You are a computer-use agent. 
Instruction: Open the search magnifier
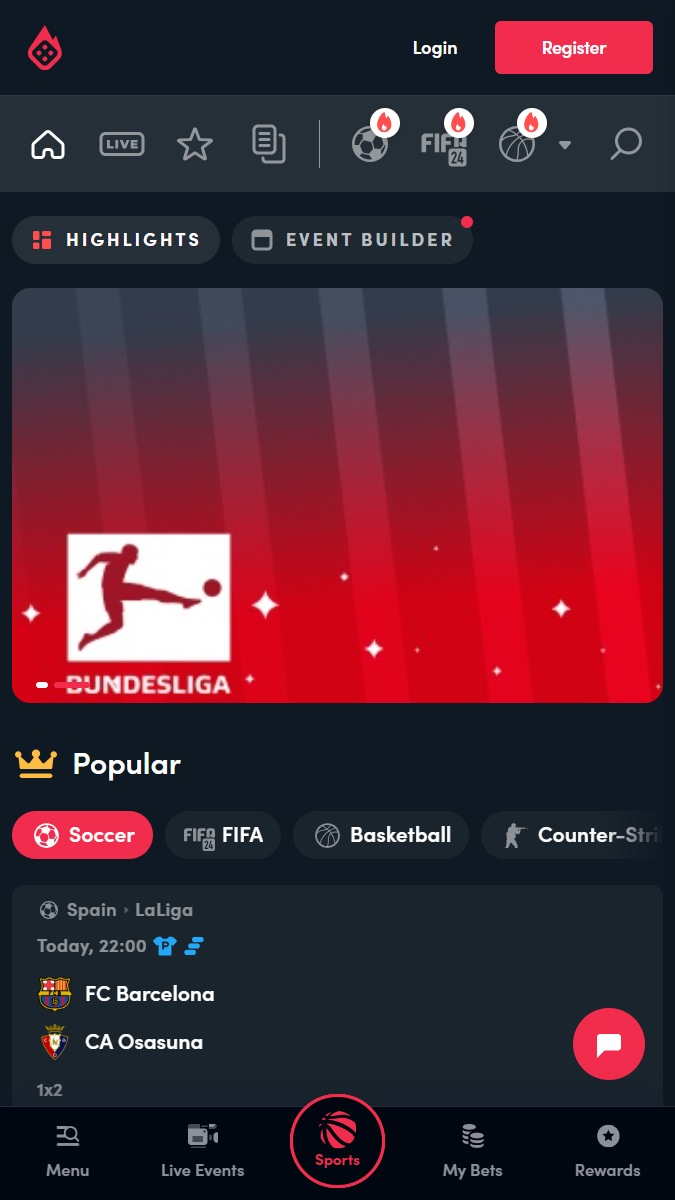[x=626, y=145]
